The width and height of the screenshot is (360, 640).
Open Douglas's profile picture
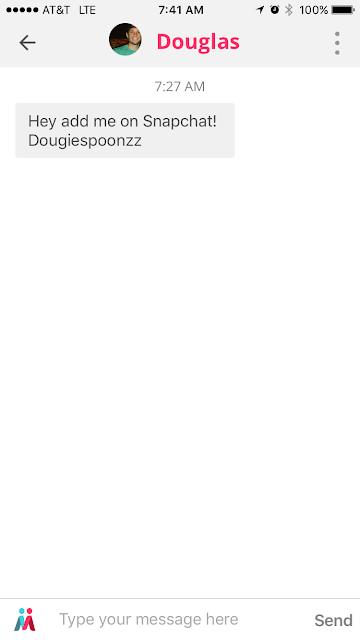[x=125, y=40]
